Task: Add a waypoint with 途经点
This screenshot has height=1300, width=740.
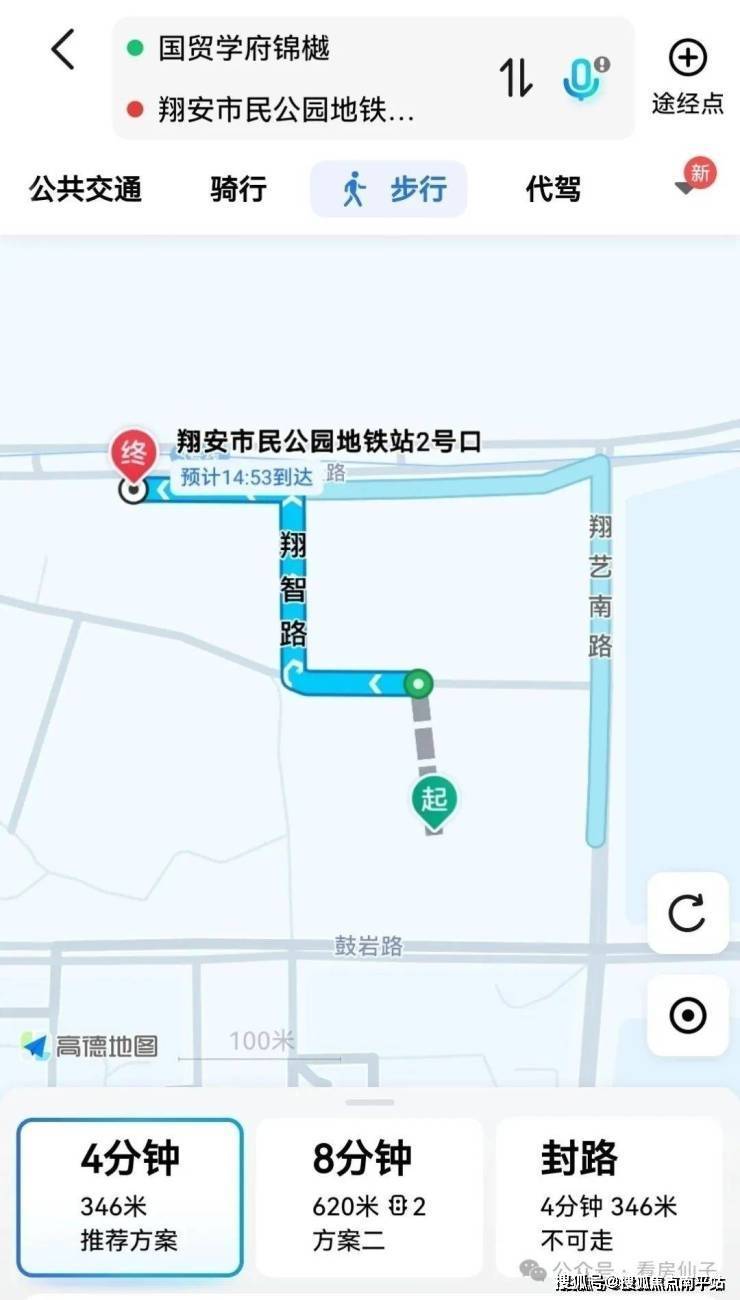Action: [687, 77]
